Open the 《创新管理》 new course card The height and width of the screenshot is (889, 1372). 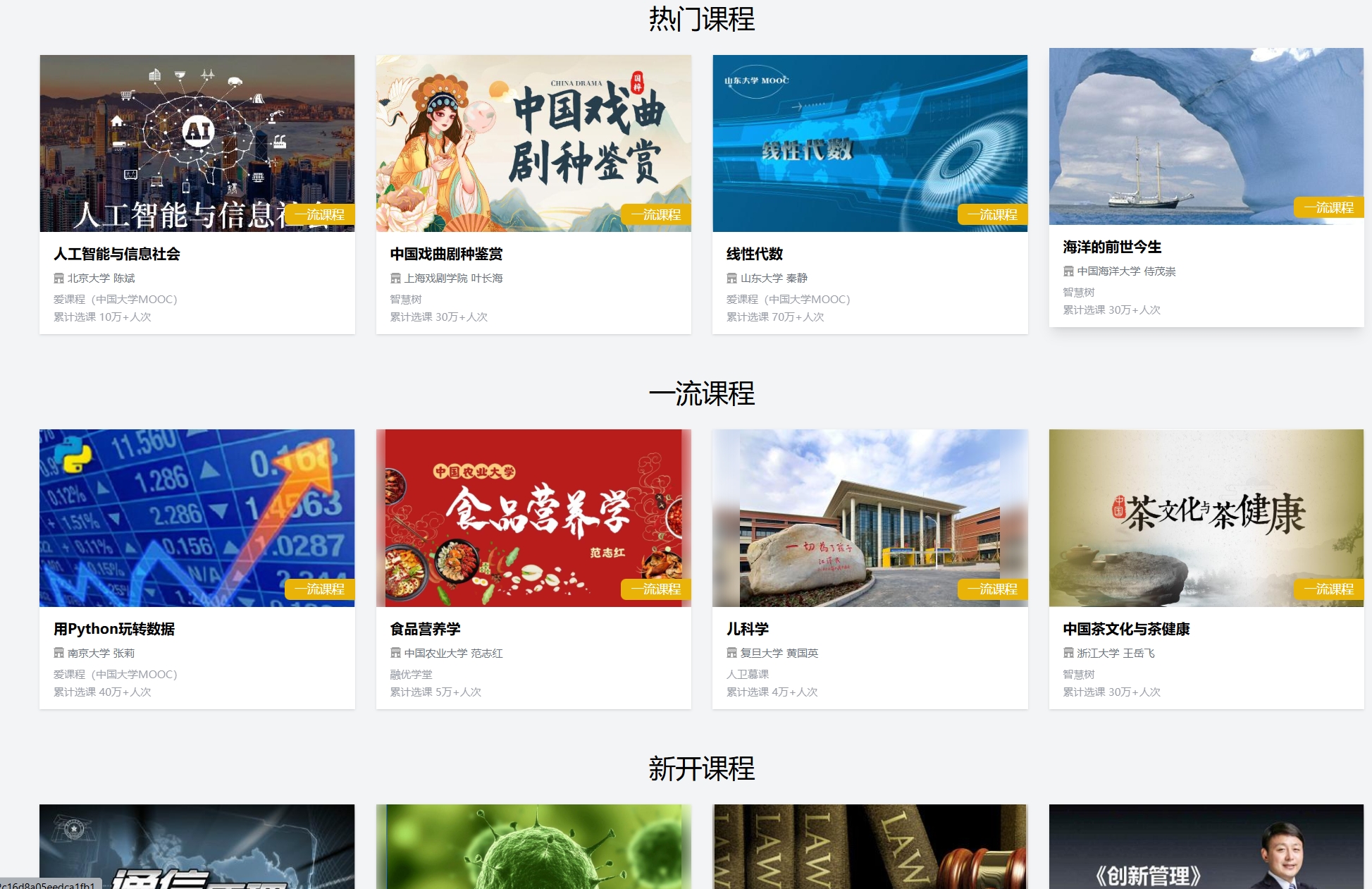(x=1206, y=847)
